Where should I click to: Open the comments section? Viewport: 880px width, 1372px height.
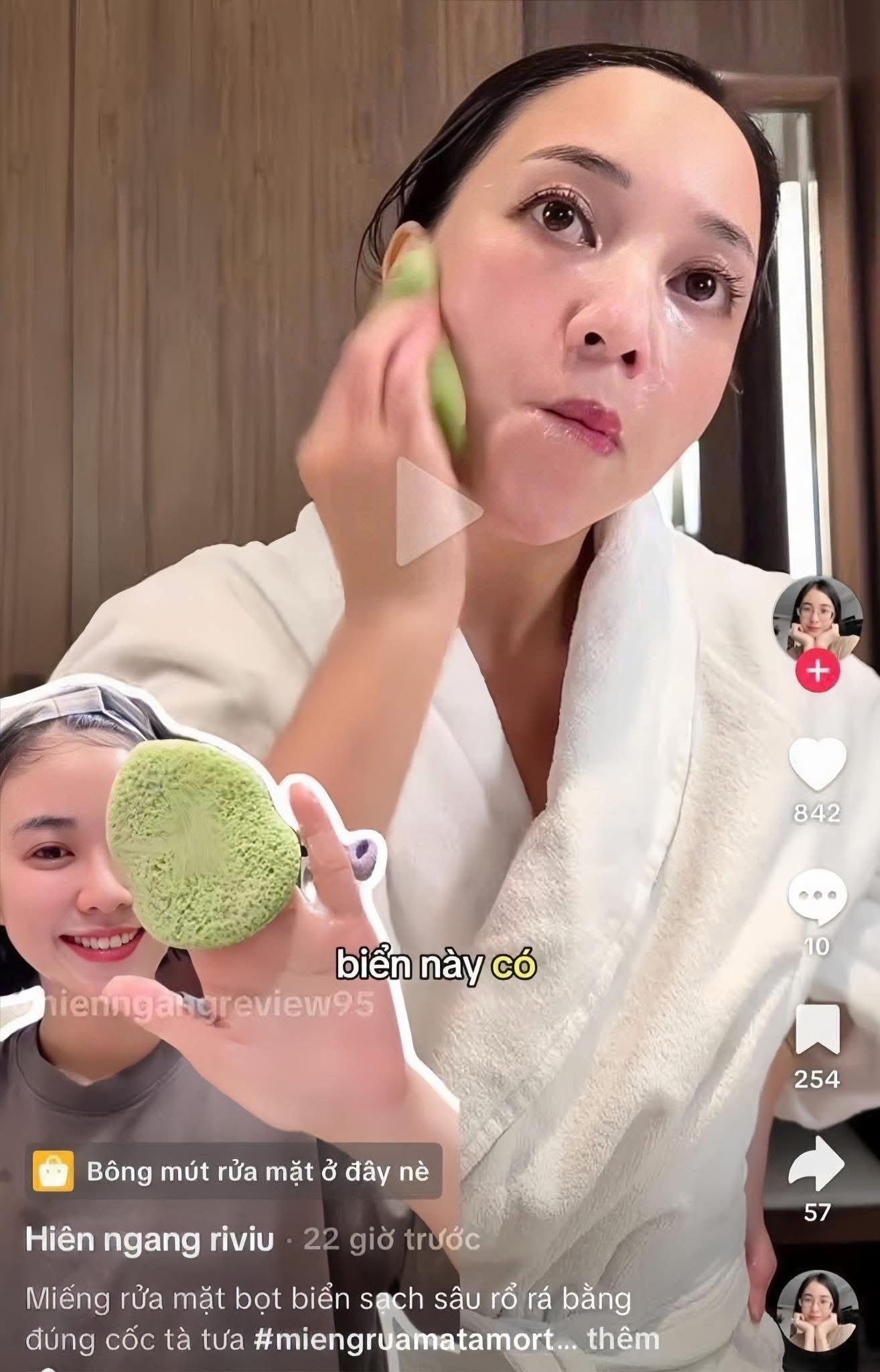(817, 896)
